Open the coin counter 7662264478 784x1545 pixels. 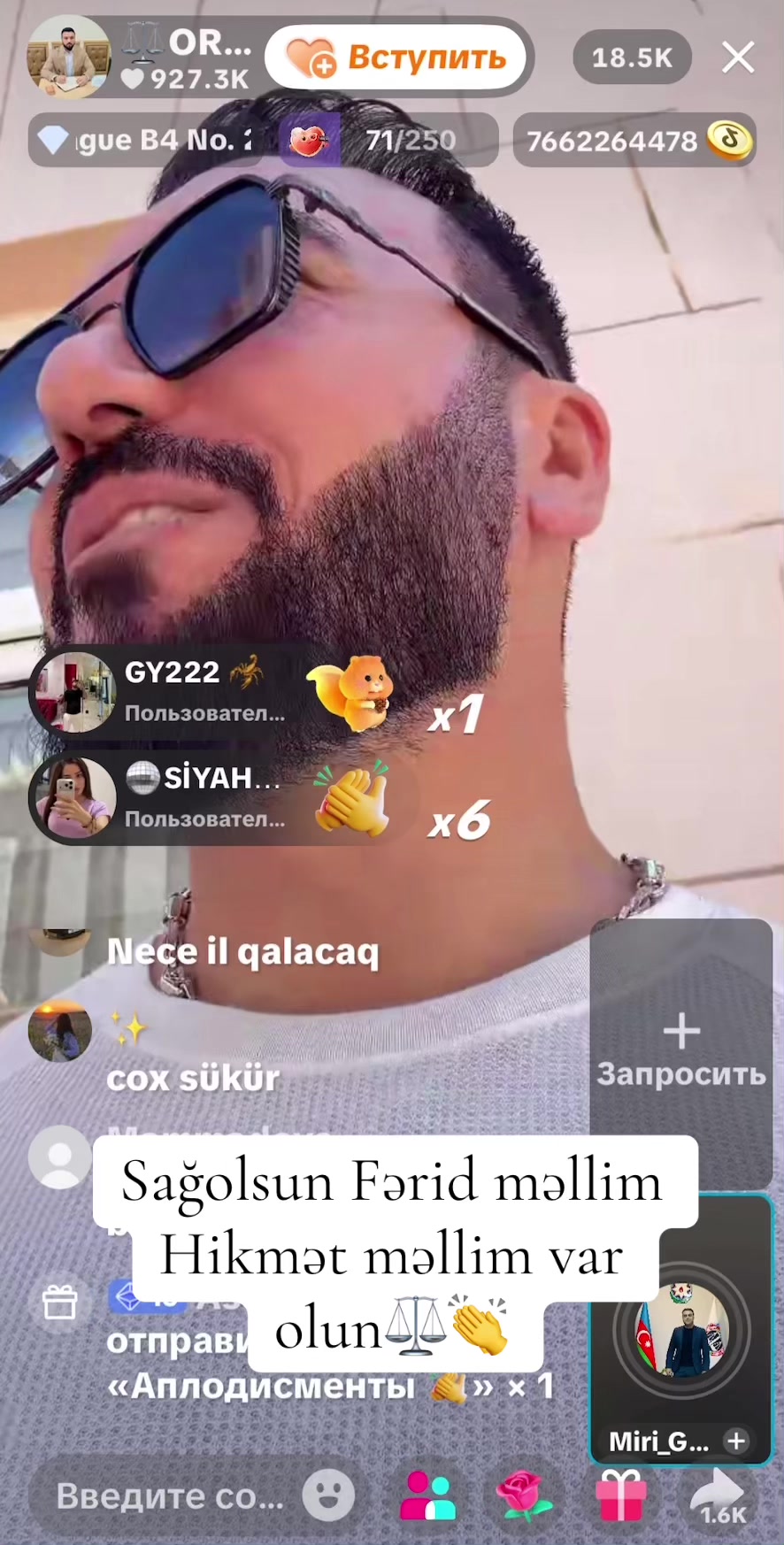pos(634,140)
